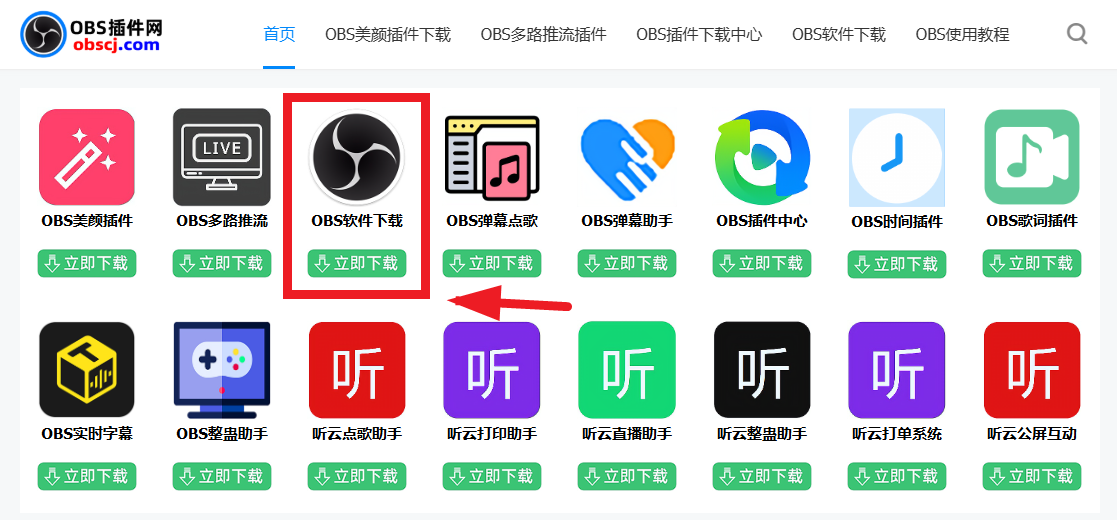Switch to the 首页 tab

[x=279, y=34]
